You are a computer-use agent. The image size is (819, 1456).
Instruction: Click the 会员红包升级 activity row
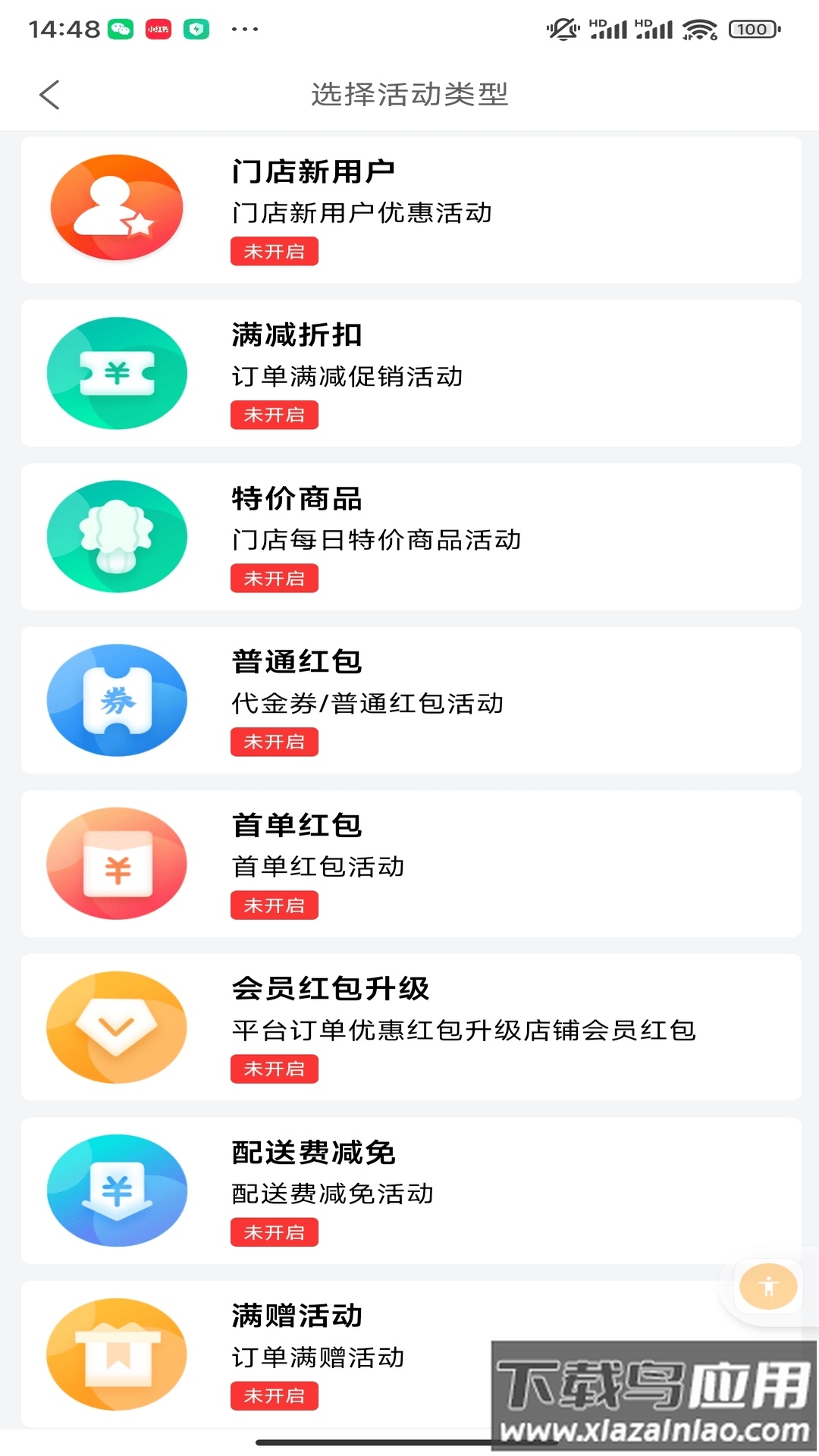(409, 1027)
